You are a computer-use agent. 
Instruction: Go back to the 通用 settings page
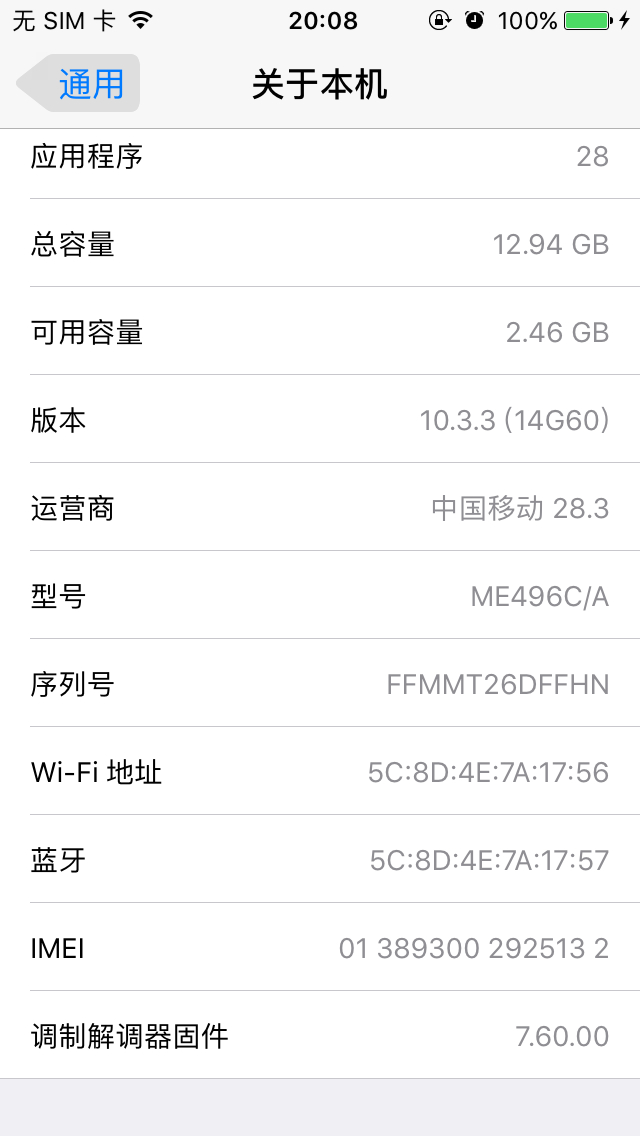coord(80,84)
